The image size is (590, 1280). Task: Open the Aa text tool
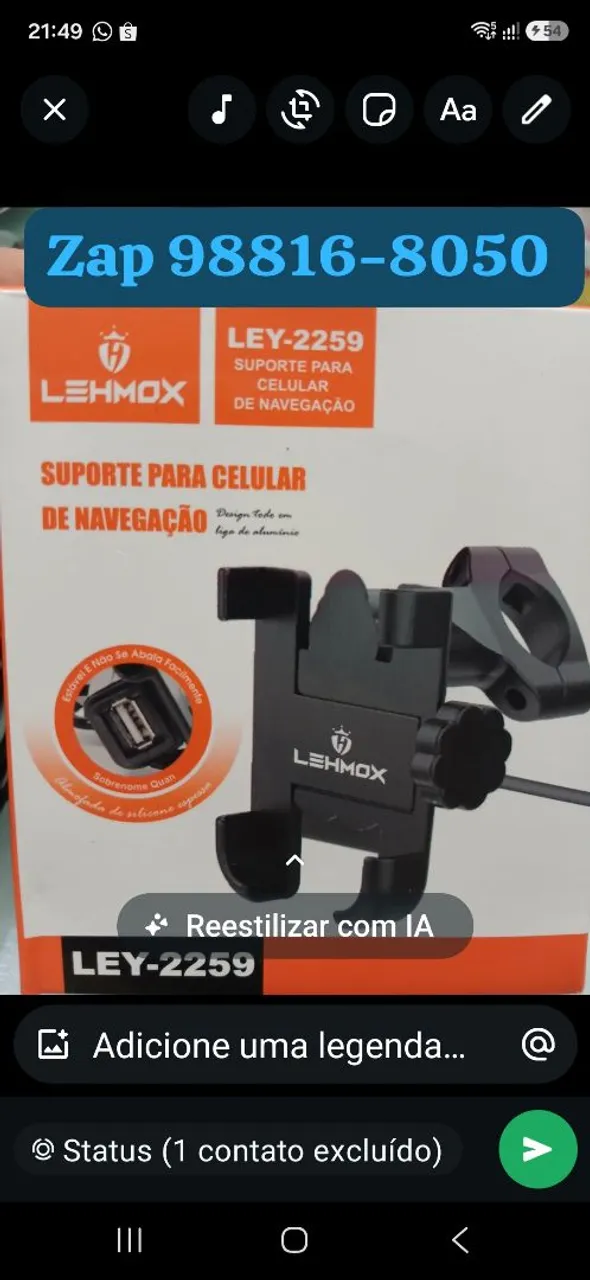(x=458, y=110)
